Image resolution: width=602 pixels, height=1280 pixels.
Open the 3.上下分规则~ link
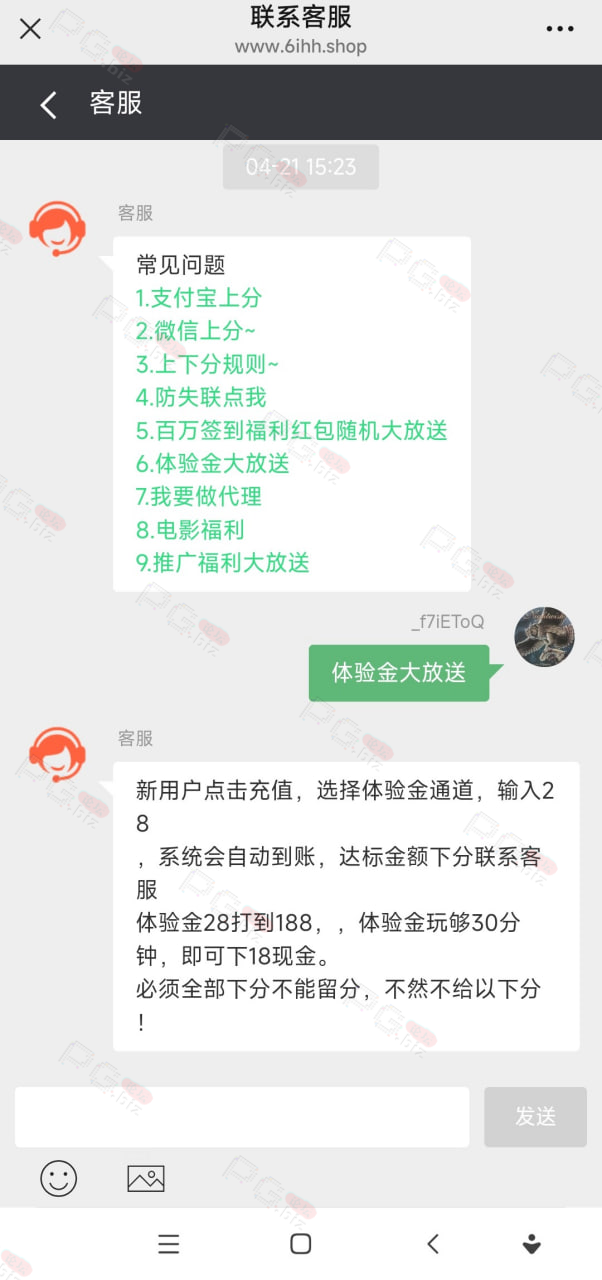[208, 364]
